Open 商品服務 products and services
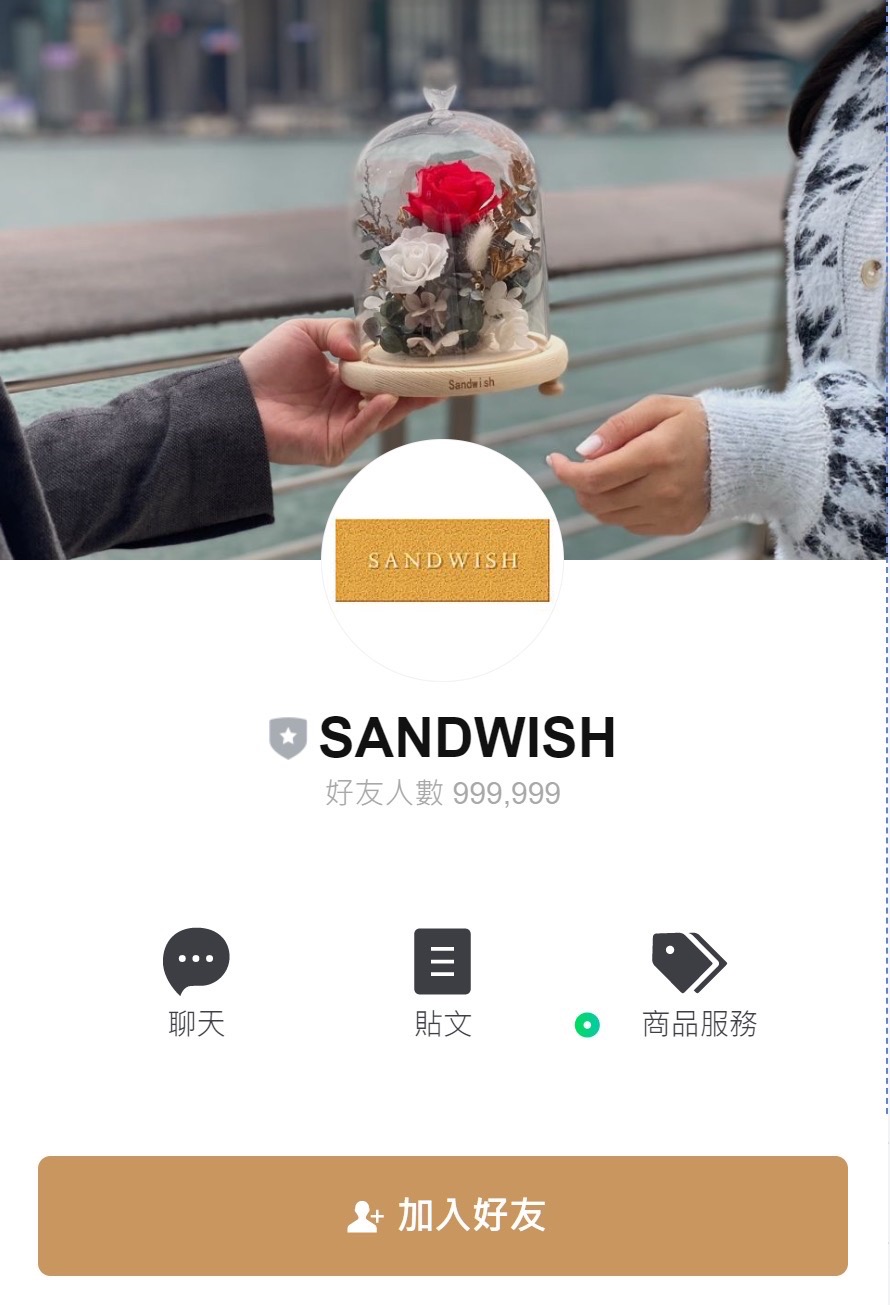This screenshot has width=890, height=1305. (x=696, y=980)
